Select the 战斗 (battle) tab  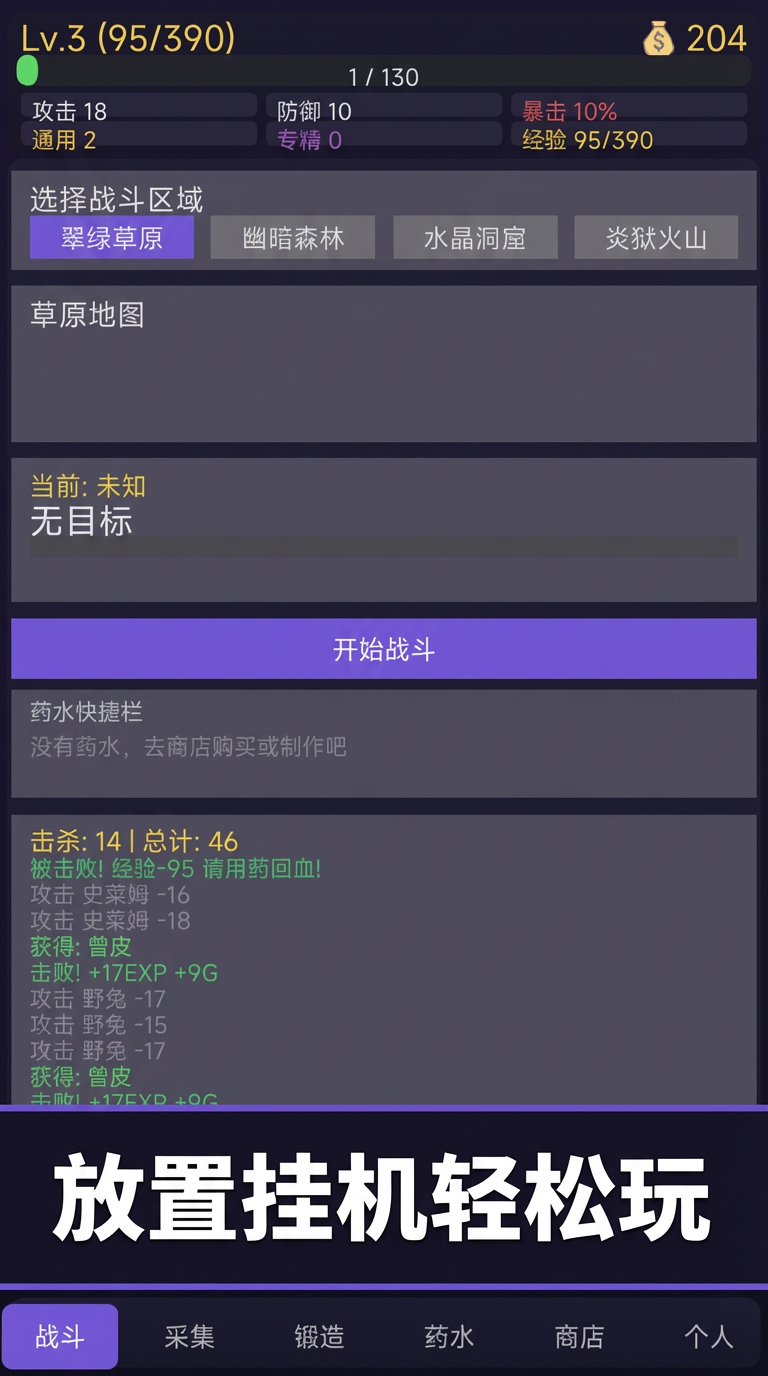pyautogui.click(x=60, y=1336)
